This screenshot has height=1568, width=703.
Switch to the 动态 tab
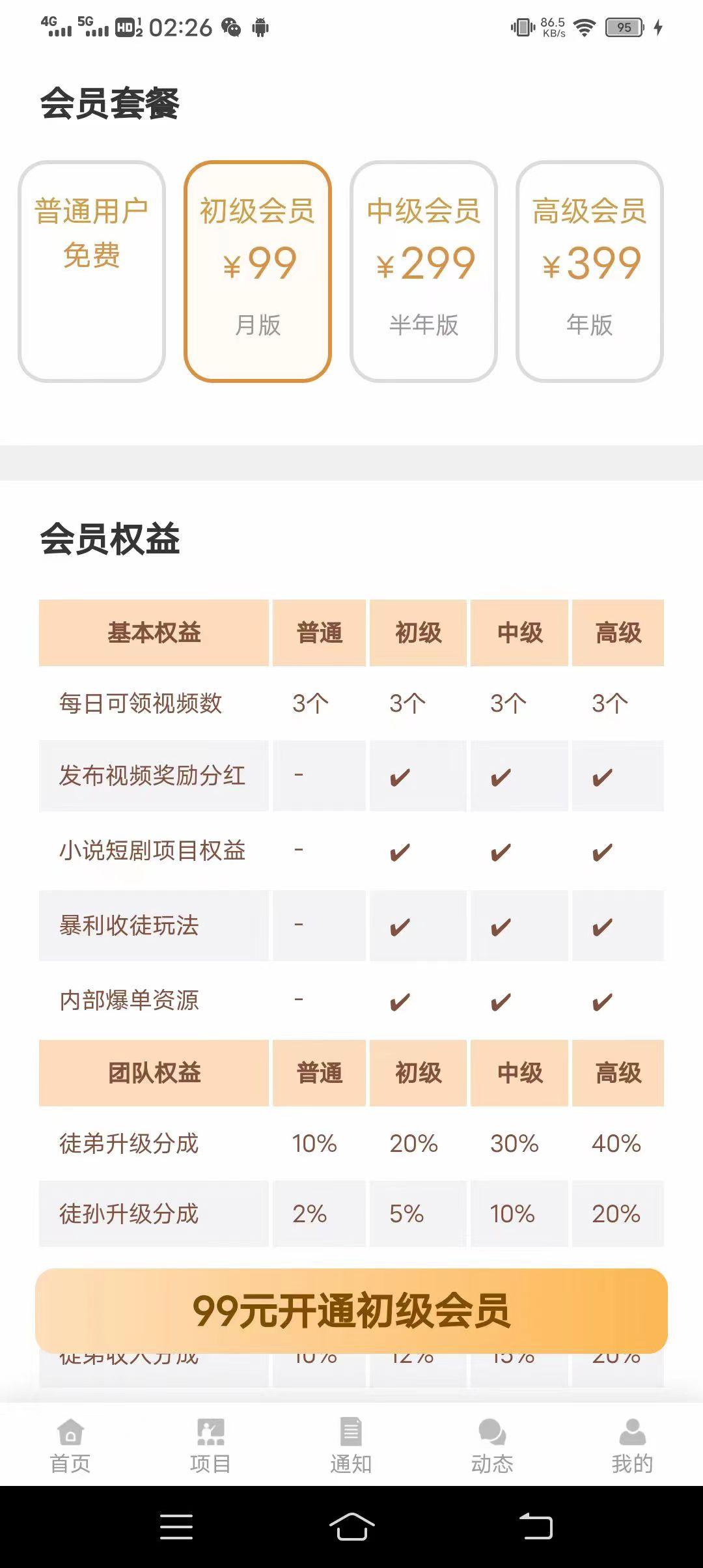point(492,1446)
